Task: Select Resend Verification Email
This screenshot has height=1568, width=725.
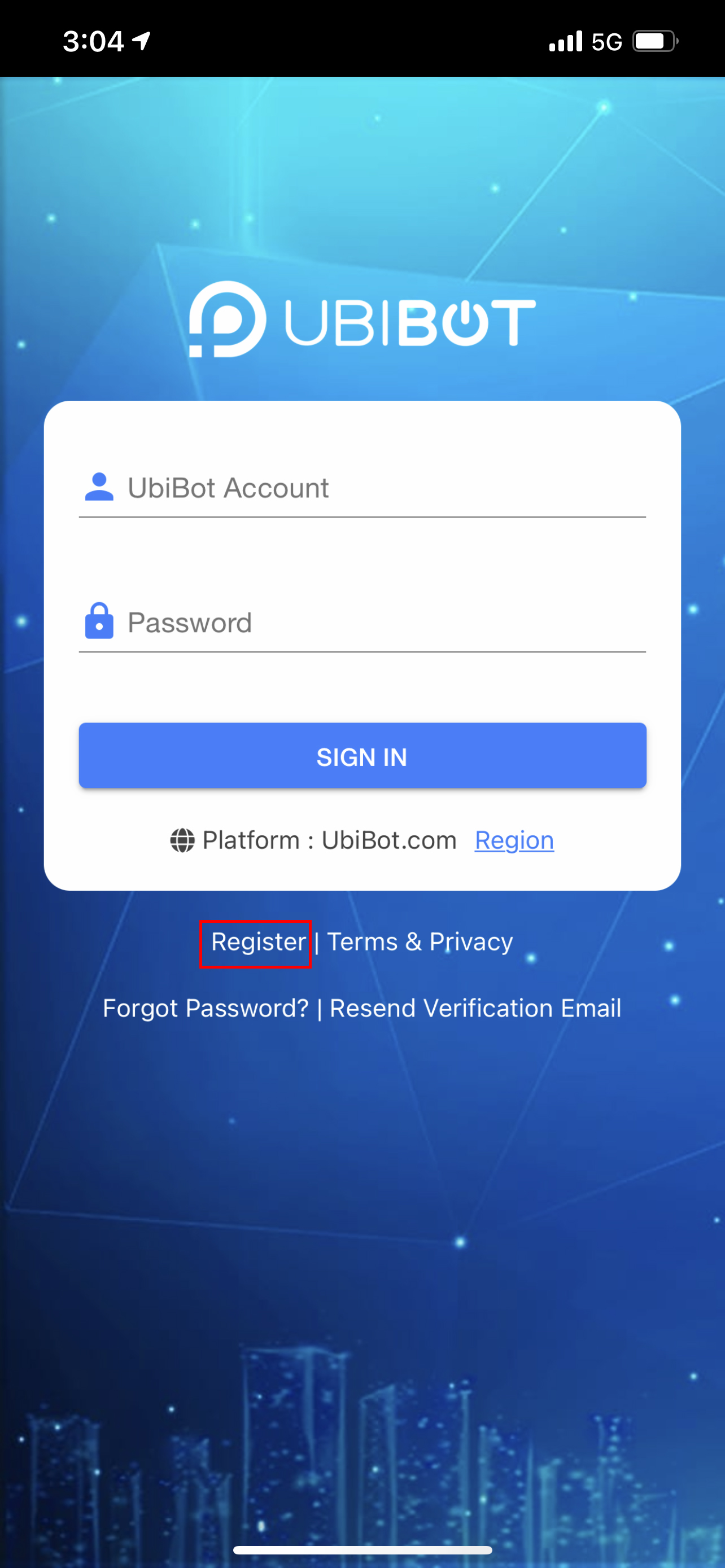Action: [475, 1009]
